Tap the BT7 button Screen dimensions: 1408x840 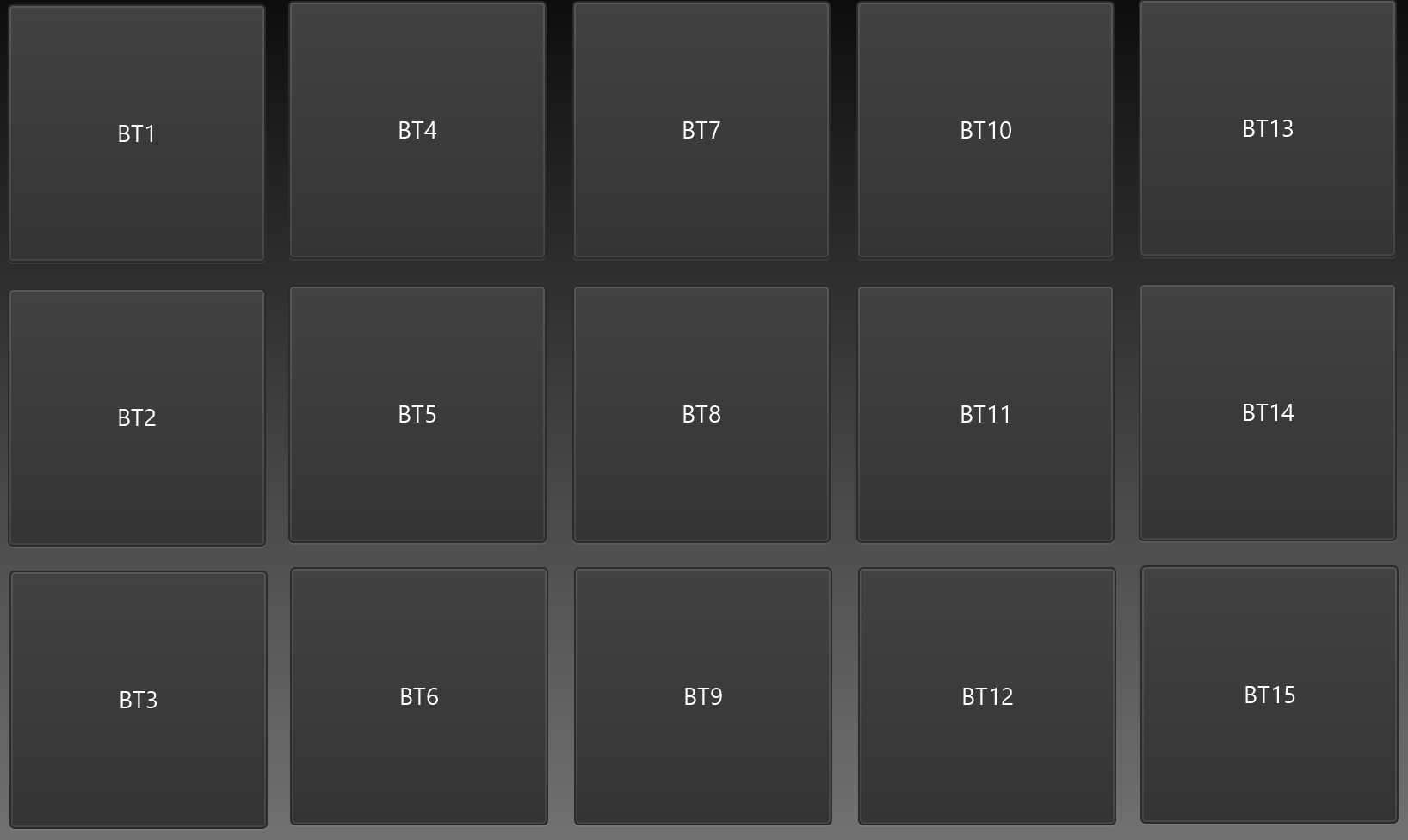701,130
